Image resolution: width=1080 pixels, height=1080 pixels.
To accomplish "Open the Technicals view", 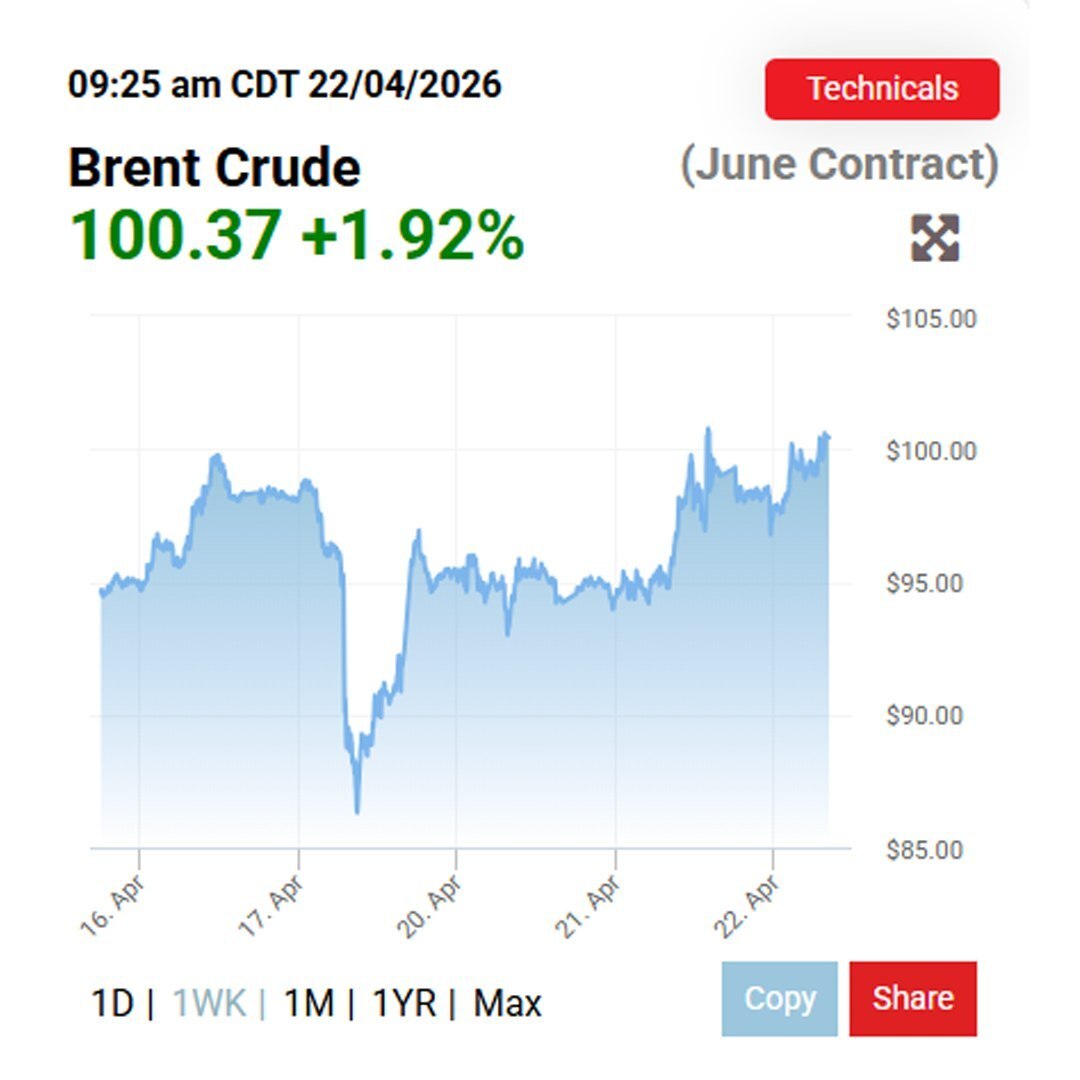I will point(882,89).
